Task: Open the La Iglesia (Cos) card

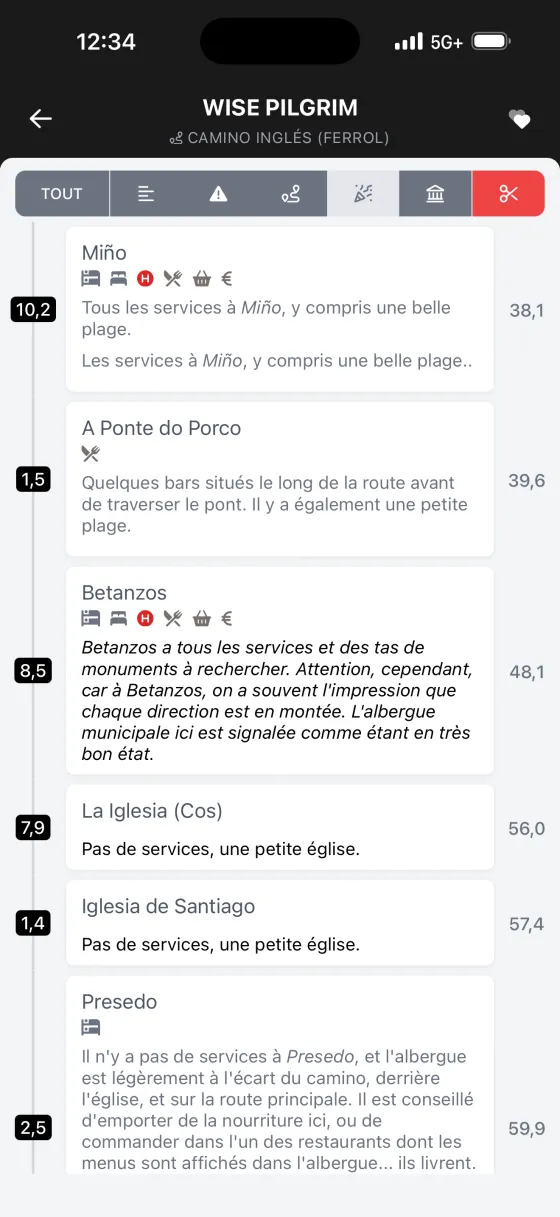Action: pos(280,827)
